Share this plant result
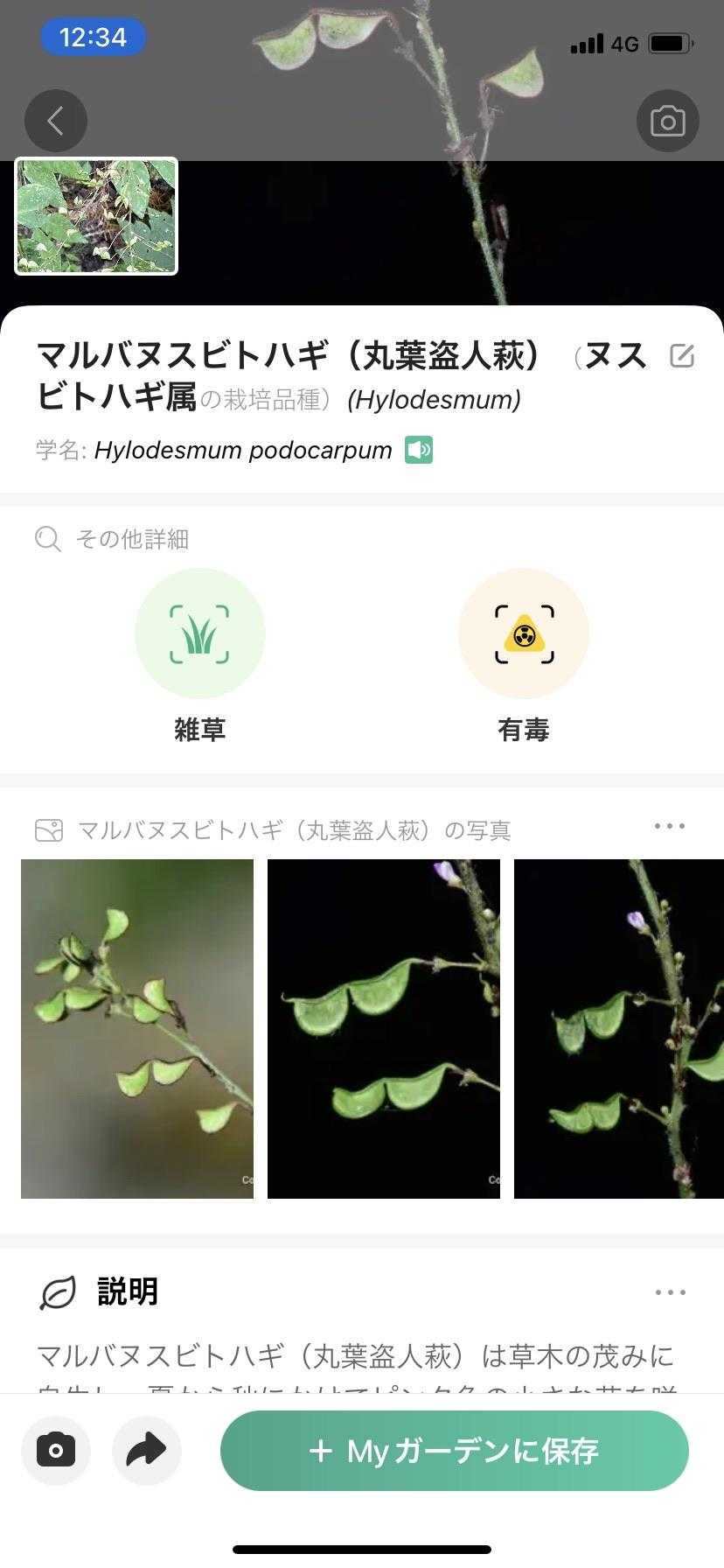Viewport: 724px width, 1568px height. (146, 1451)
